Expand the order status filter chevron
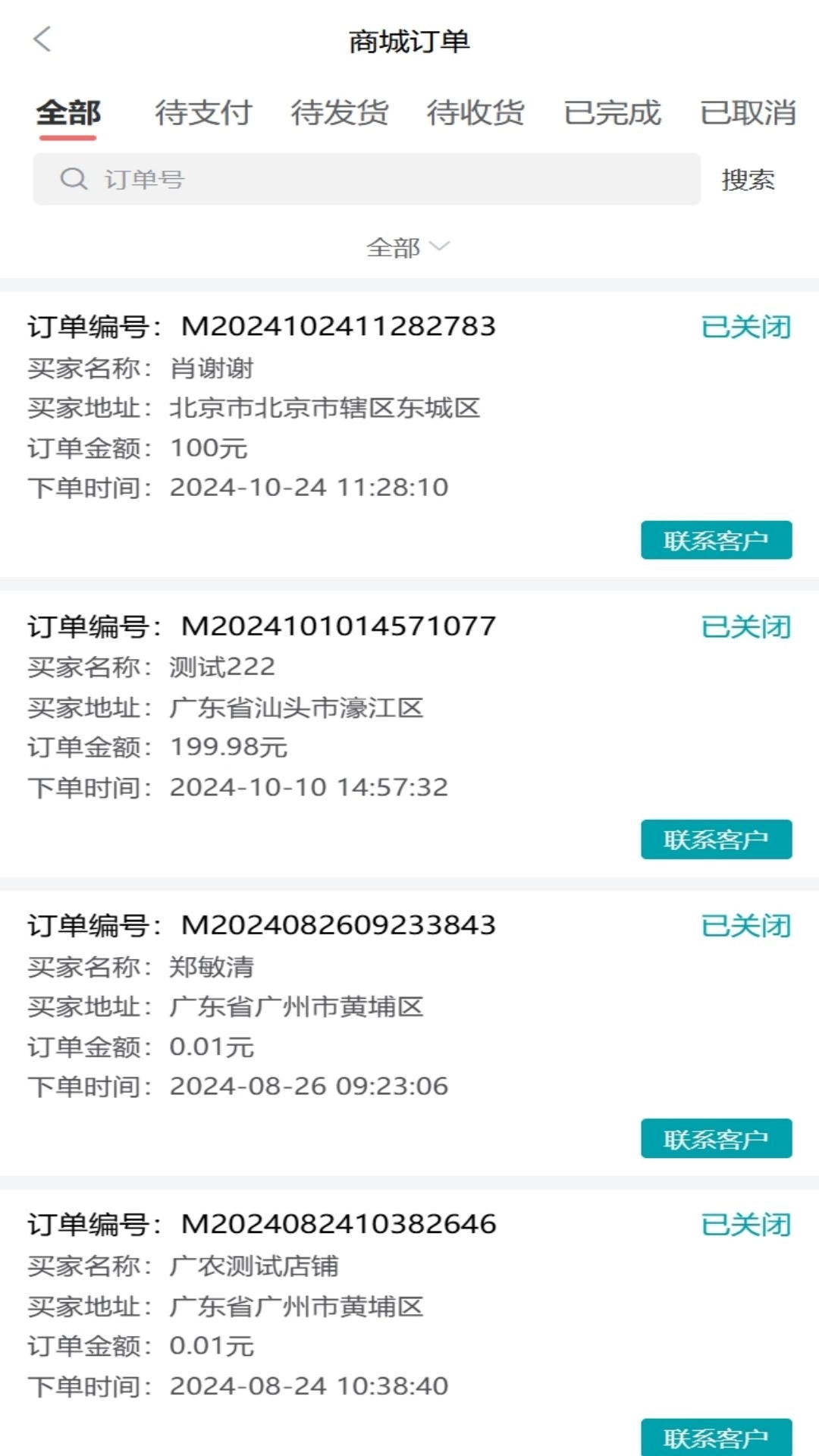The width and height of the screenshot is (819, 1456). coord(439,246)
